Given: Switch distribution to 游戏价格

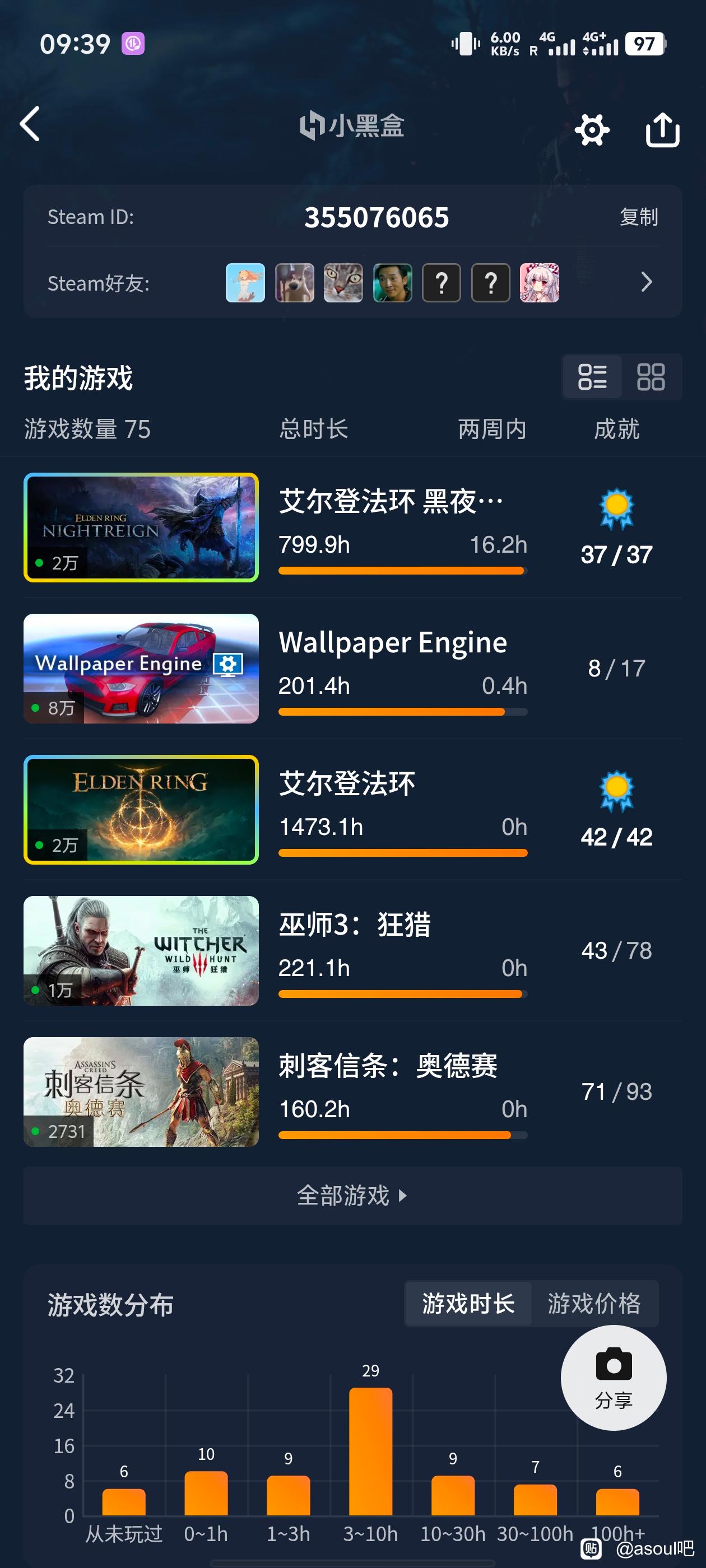Looking at the screenshot, I should (x=594, y=1303).
